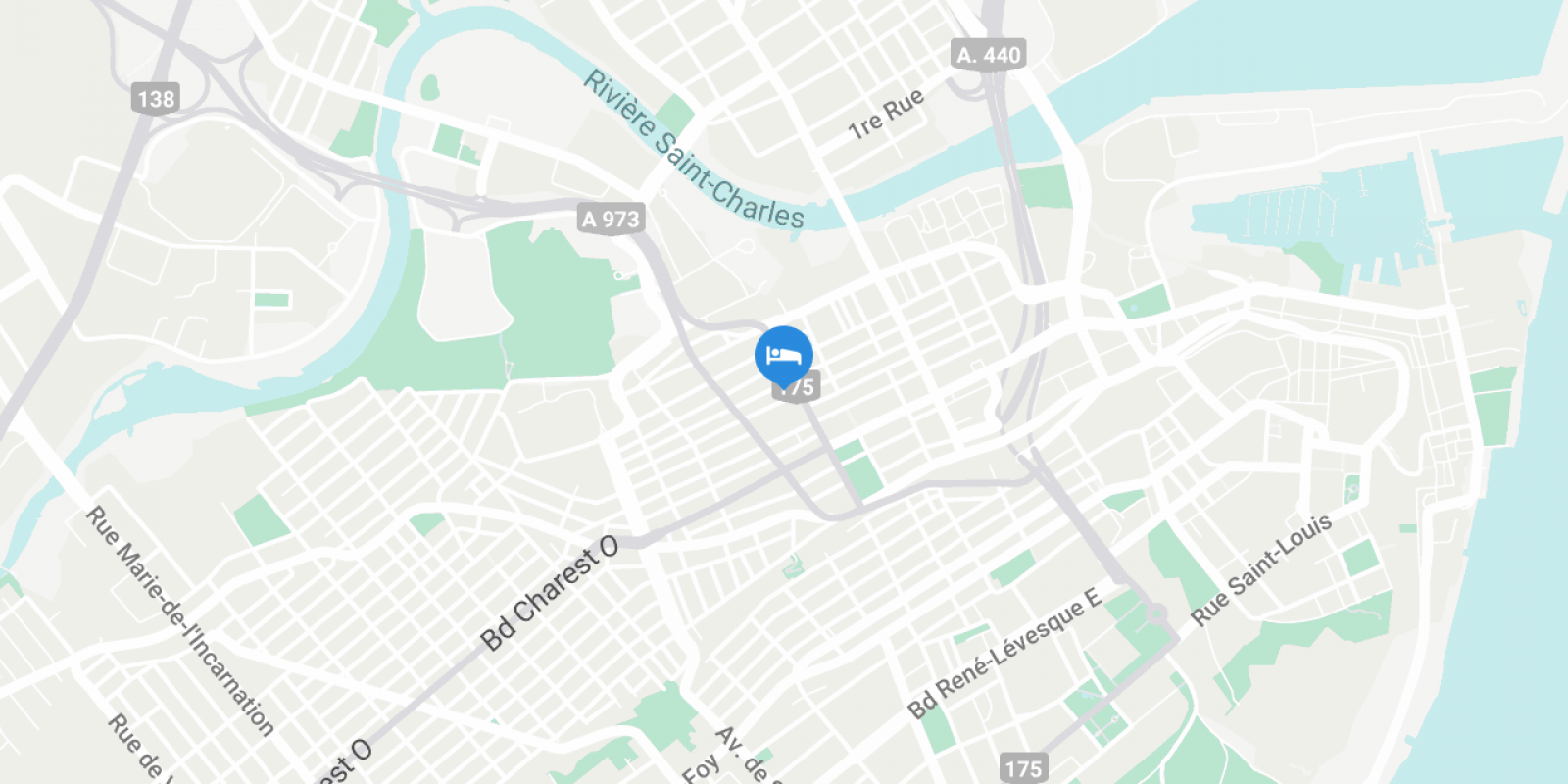1568x784 pixels.
Task: Tap the blue hotel bed pin
Action: tap(783, 355)
